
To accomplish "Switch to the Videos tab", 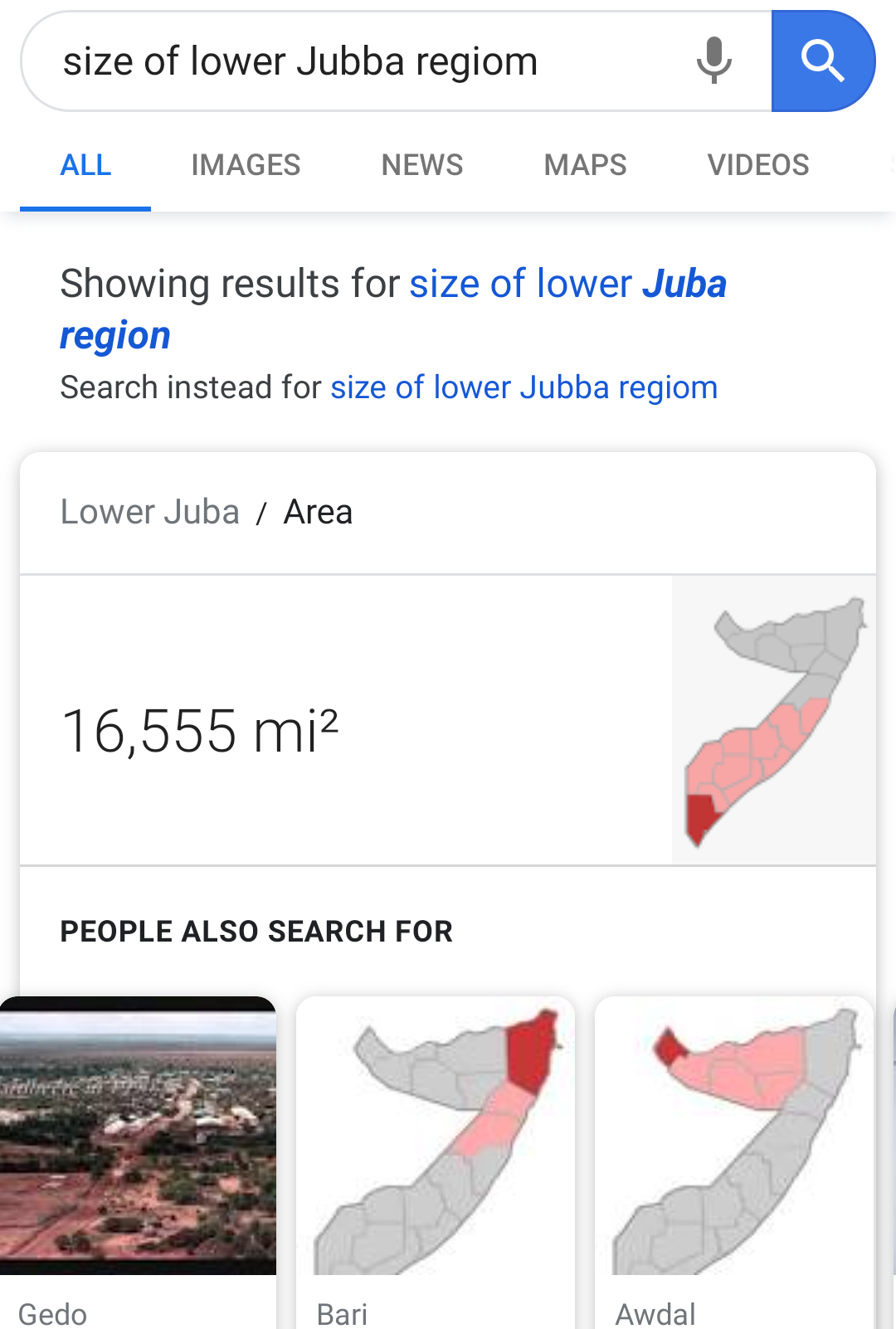I will click(x=757, y=164).
